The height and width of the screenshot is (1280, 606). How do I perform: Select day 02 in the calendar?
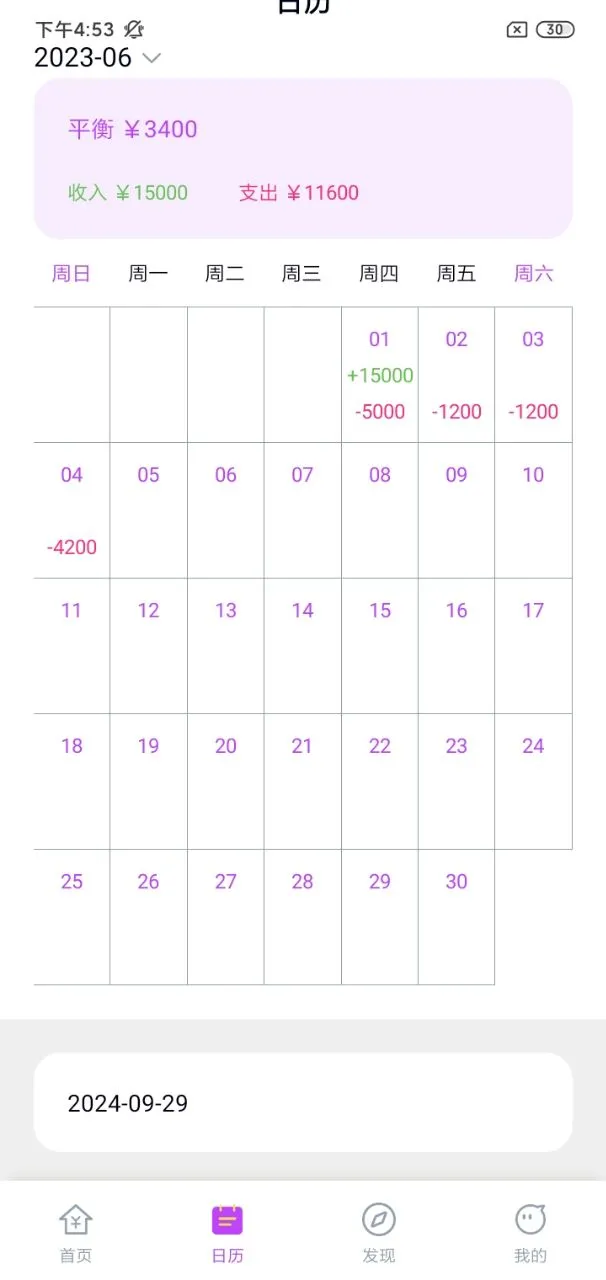point(456,374)
